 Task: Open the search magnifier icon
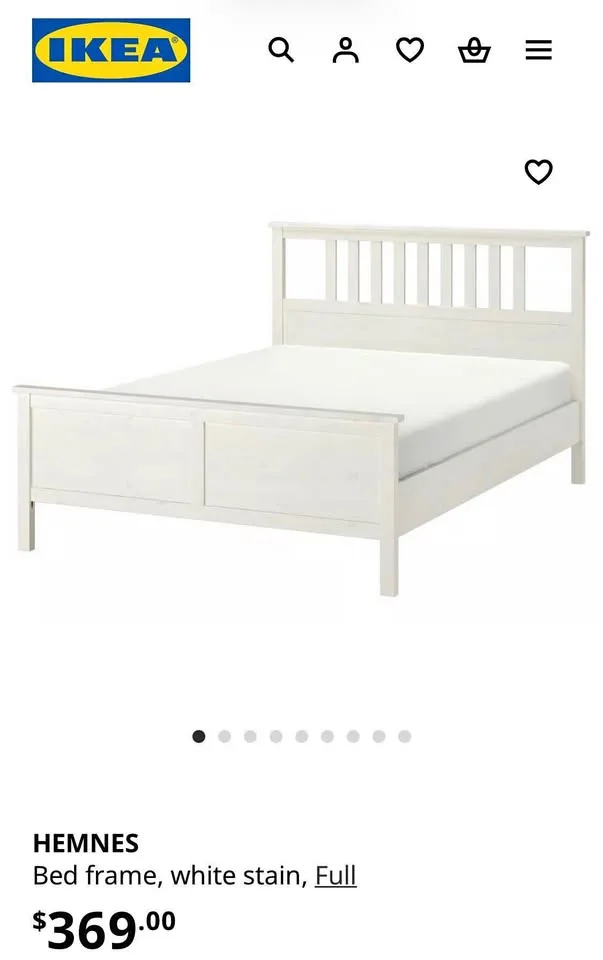pos(281,50)
